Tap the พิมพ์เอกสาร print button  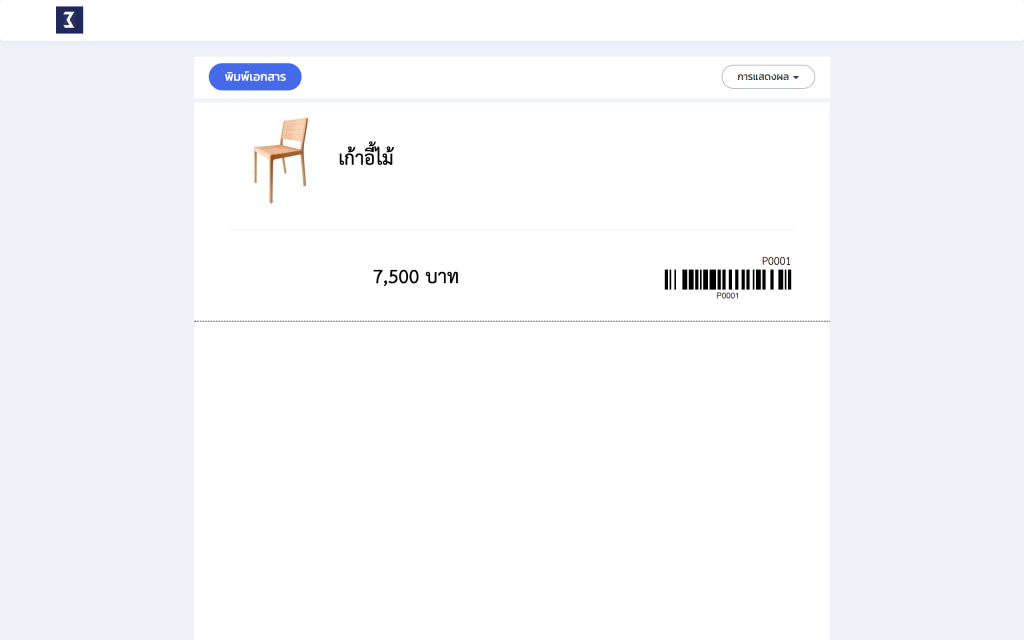255,77
